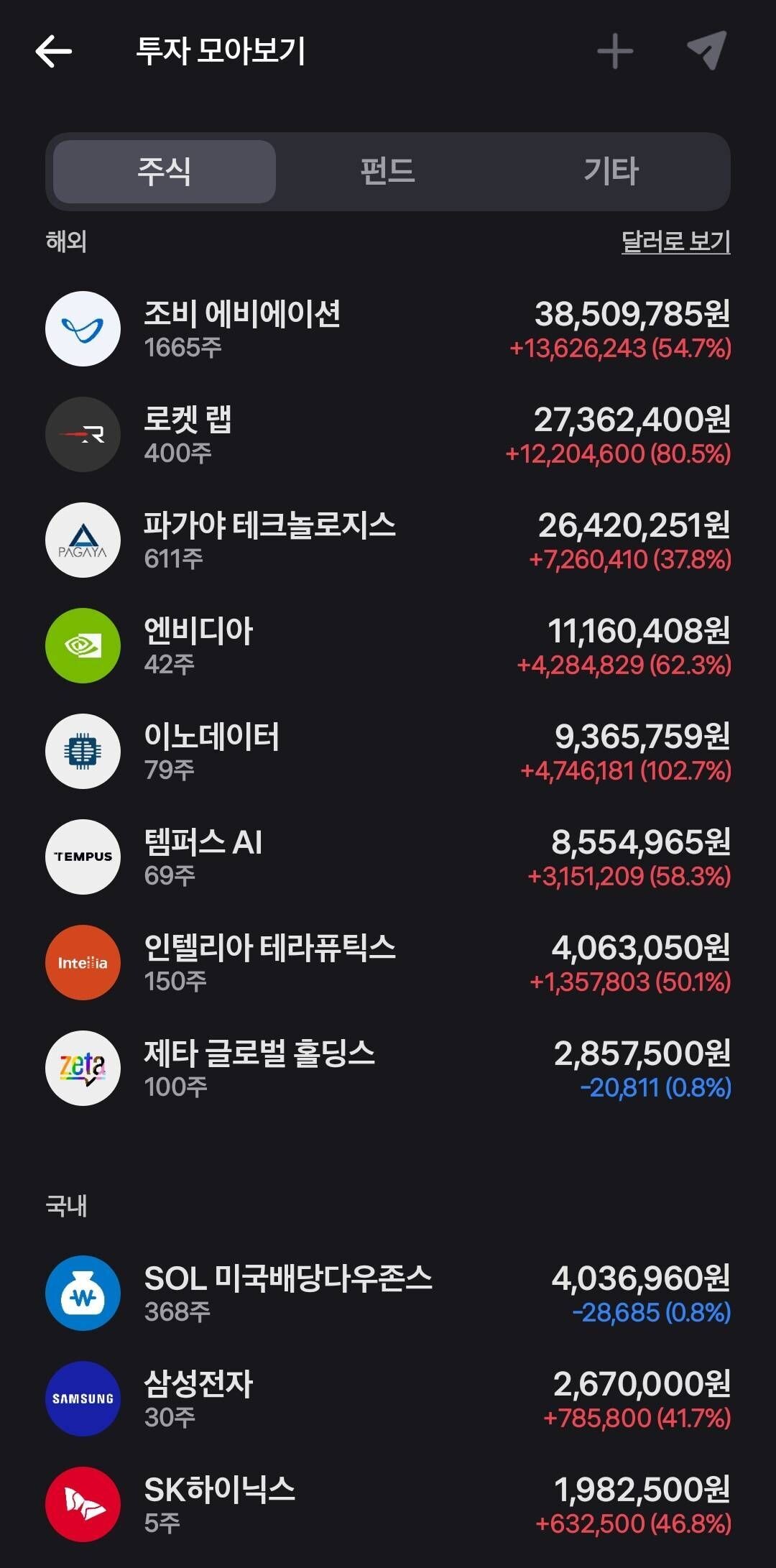Open the 엔비디아 42주 holding details row
Image resolution: width=776 pixels, height=1568 pixels.
[x=388, y=645]
